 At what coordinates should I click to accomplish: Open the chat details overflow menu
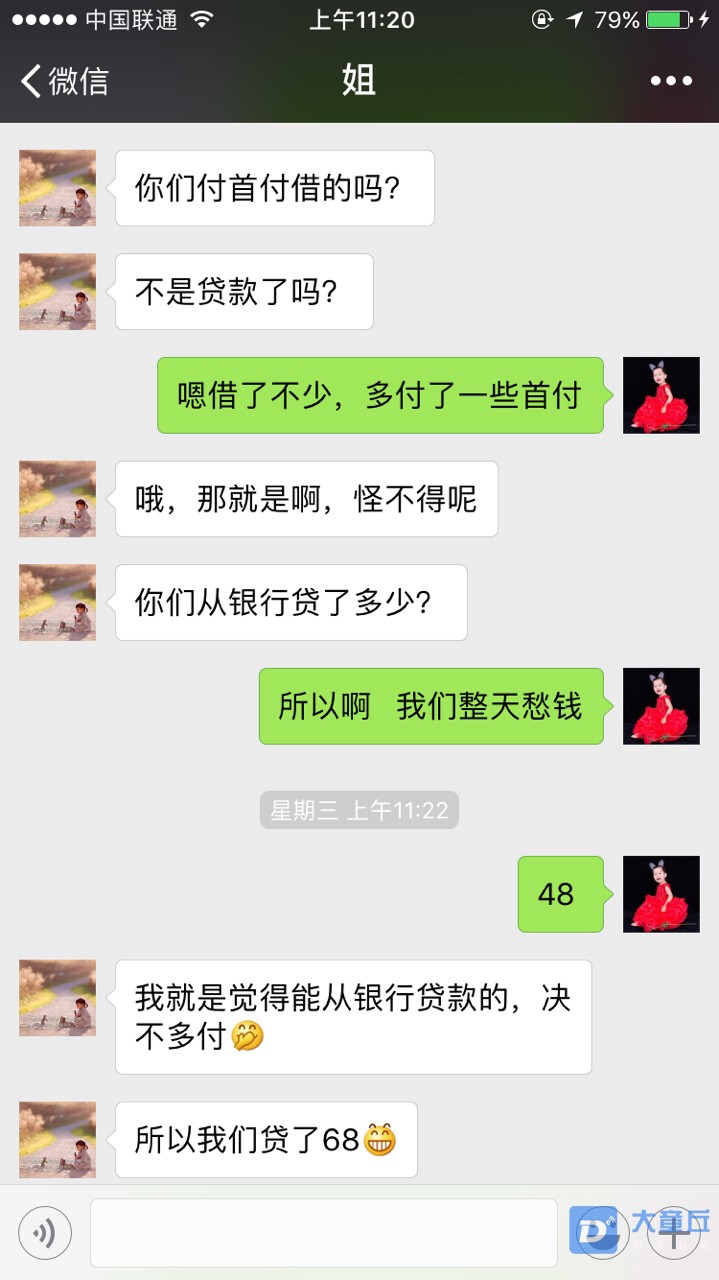[x=671, y=81]
